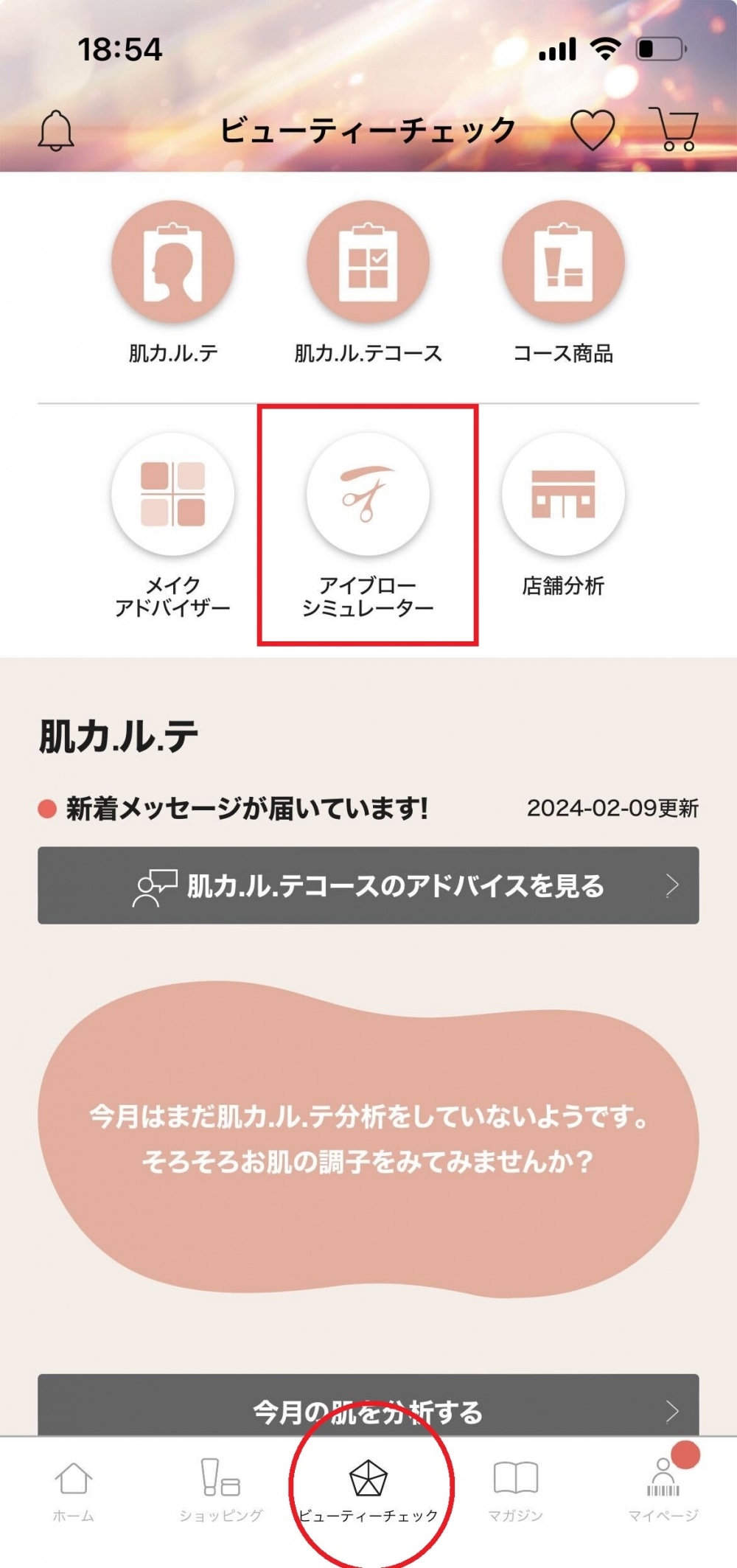The height and width of the screenshot is (1568, 737).
Task: Tap 今月の肌を分析する button
Action: point(368,1409)
